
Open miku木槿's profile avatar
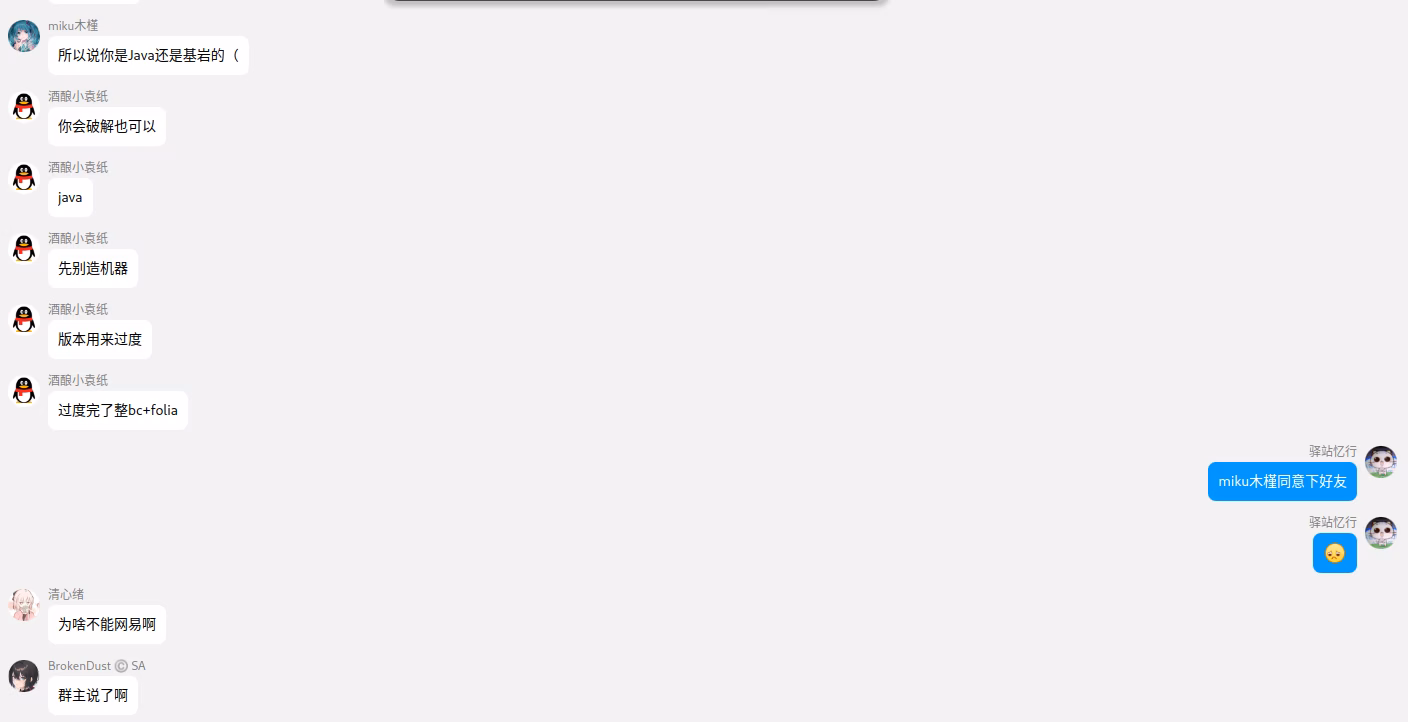pyautogui.click(x=24, y=35)
